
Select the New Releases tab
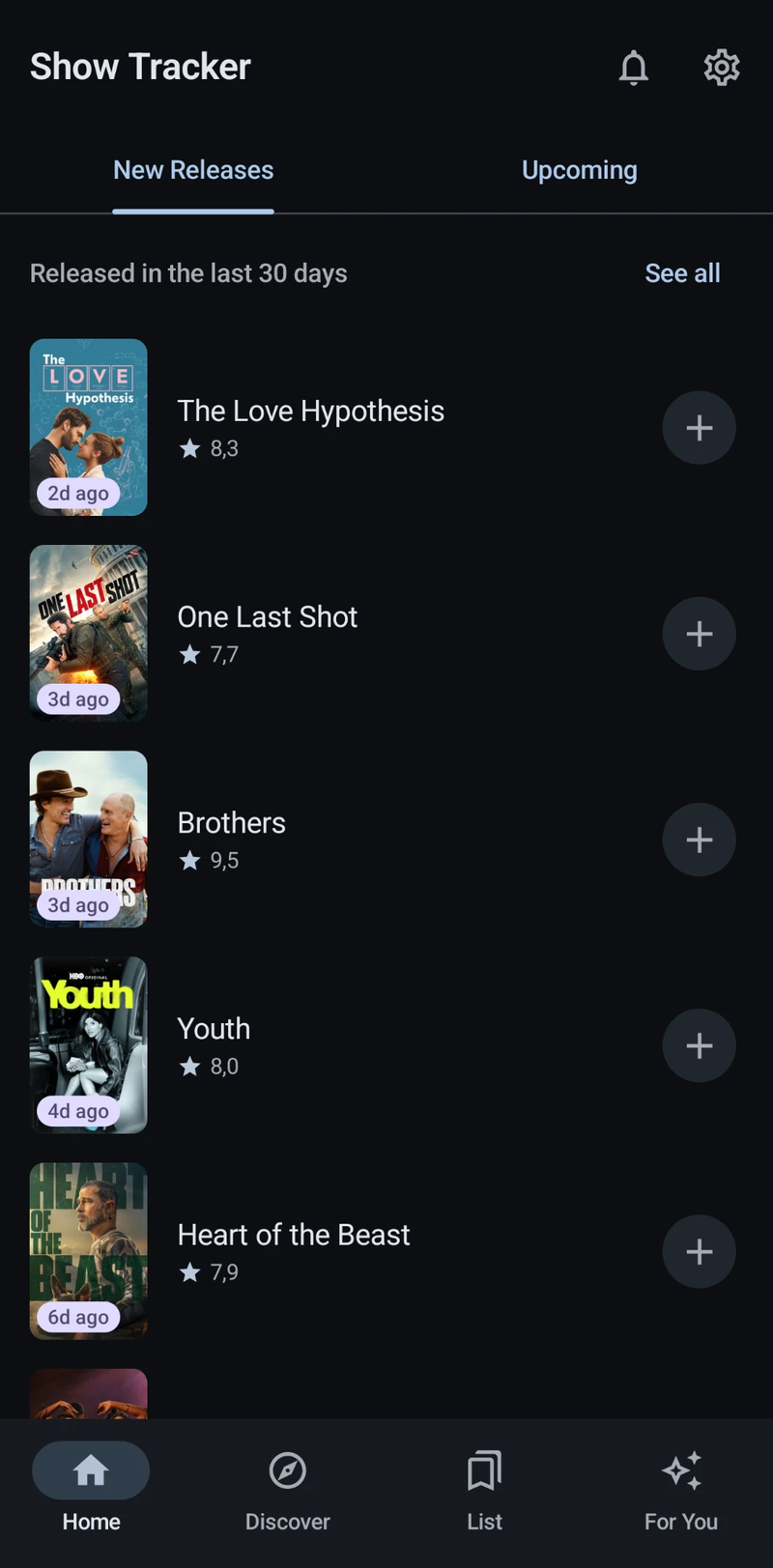click(x=193, y=170)
